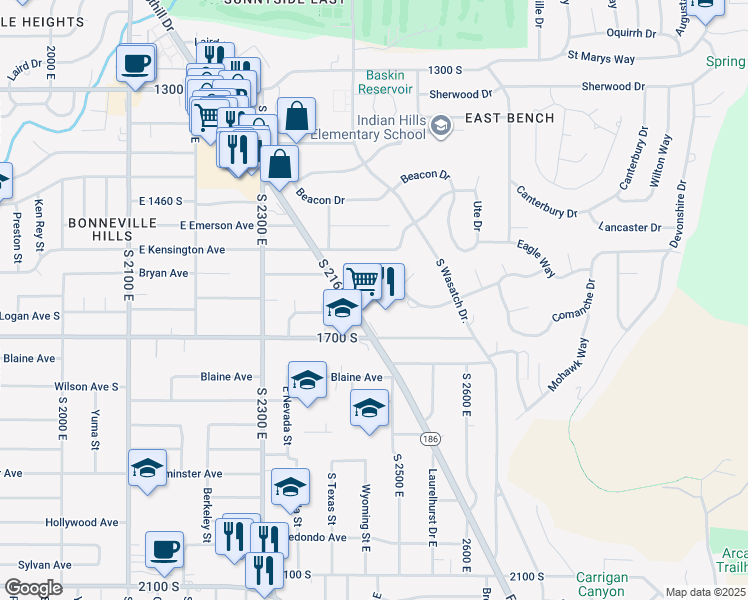The image size is (748, 600).
Task: Open the coffee shop marker near Laird Dr
Action: tap(136, 65)
